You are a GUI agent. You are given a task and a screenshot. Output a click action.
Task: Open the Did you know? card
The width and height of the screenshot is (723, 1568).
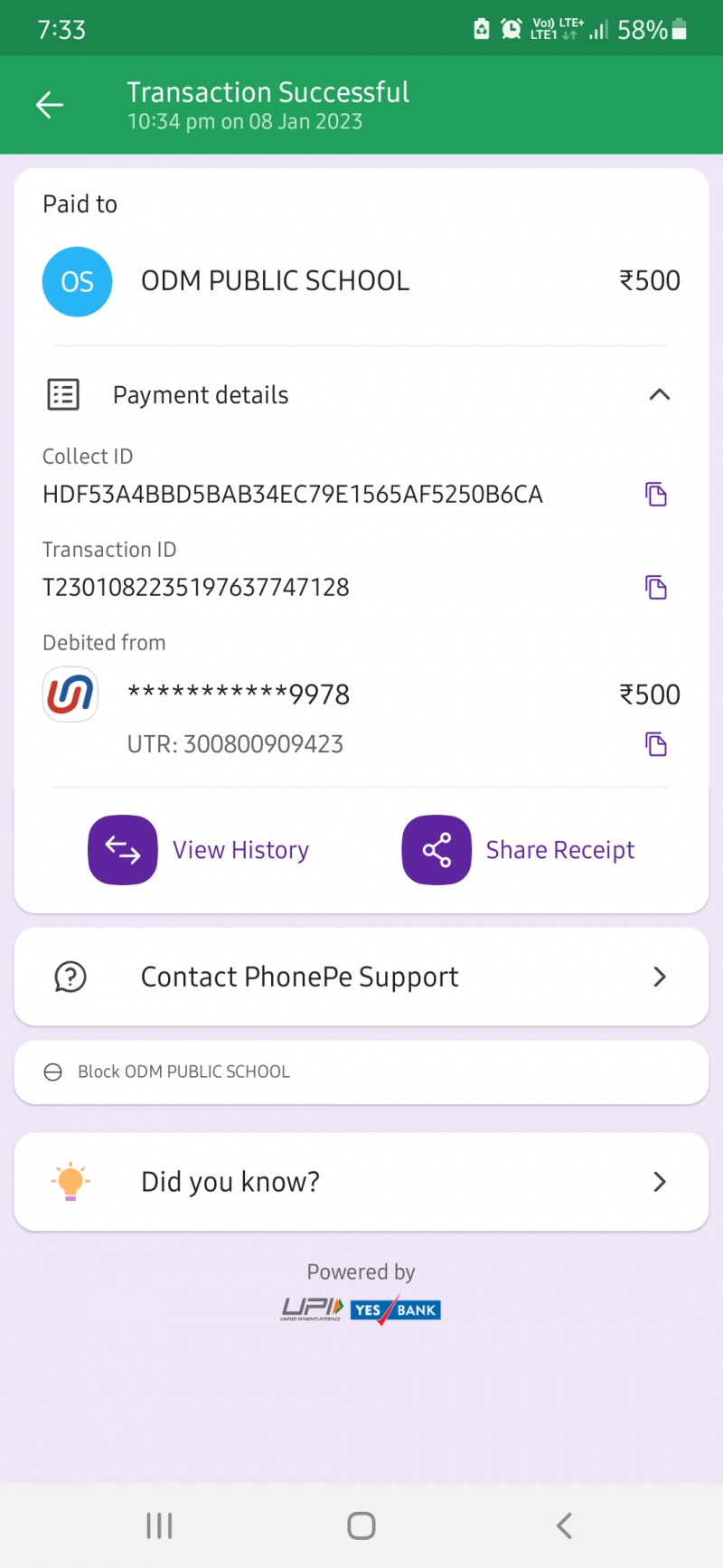coord(361,1182)
